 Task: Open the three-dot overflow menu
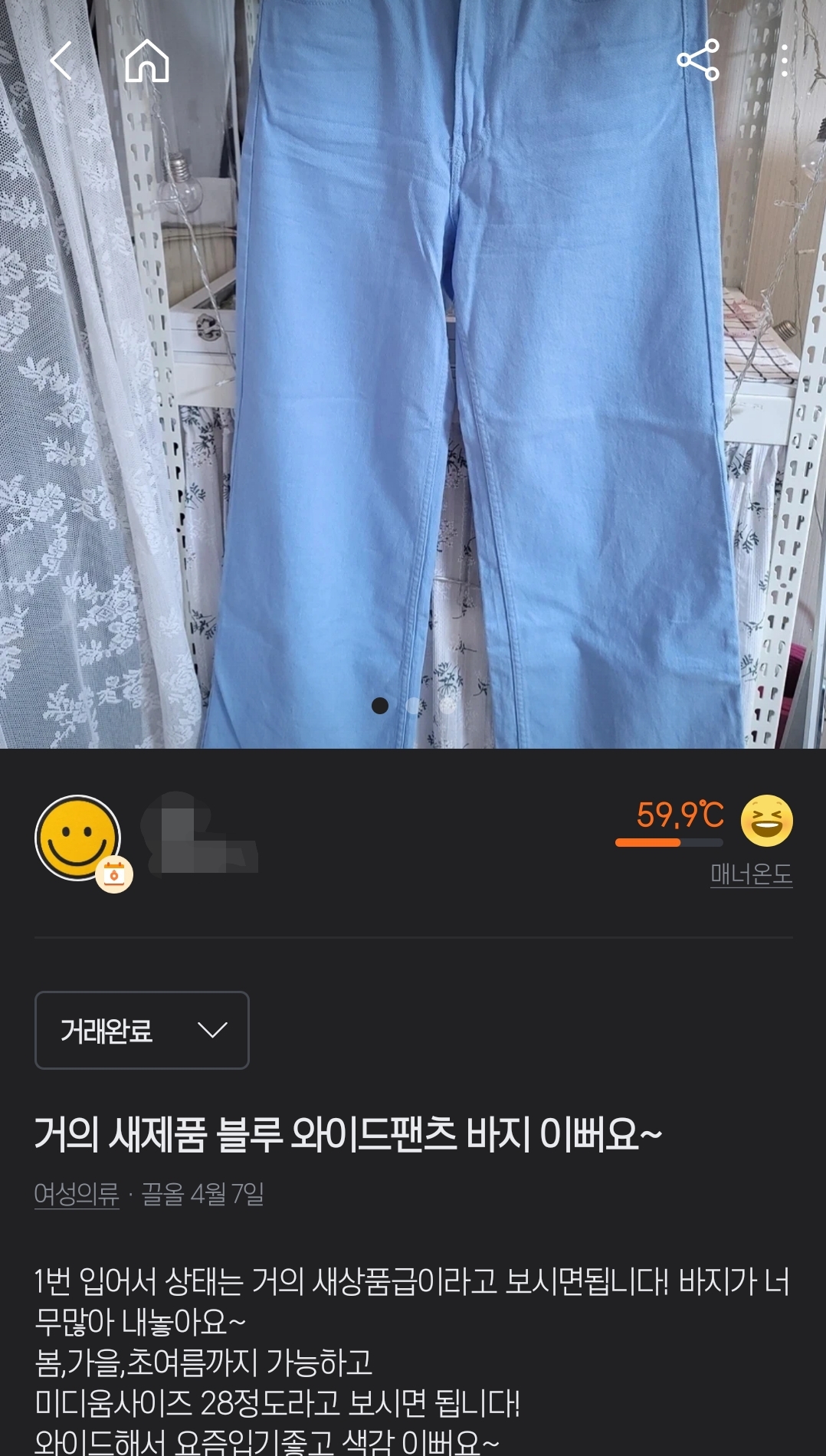785,61
